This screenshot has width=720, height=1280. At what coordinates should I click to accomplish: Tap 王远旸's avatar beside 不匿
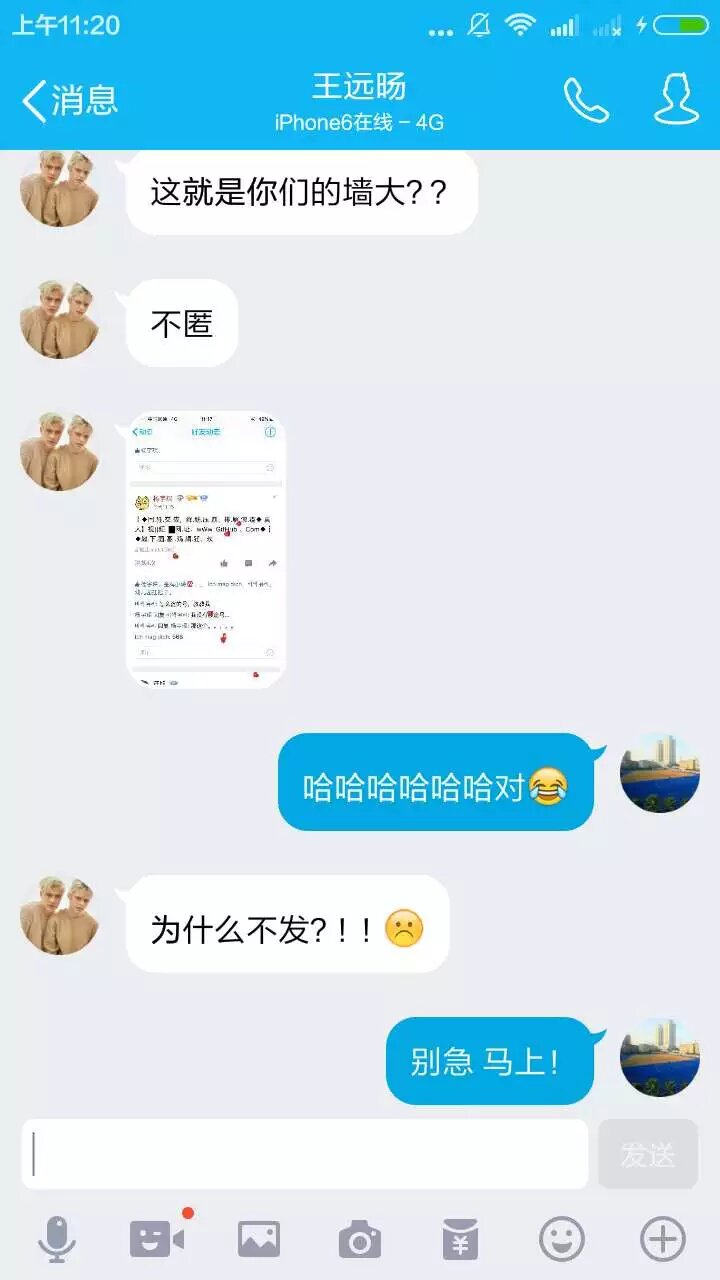pos(60,320)
